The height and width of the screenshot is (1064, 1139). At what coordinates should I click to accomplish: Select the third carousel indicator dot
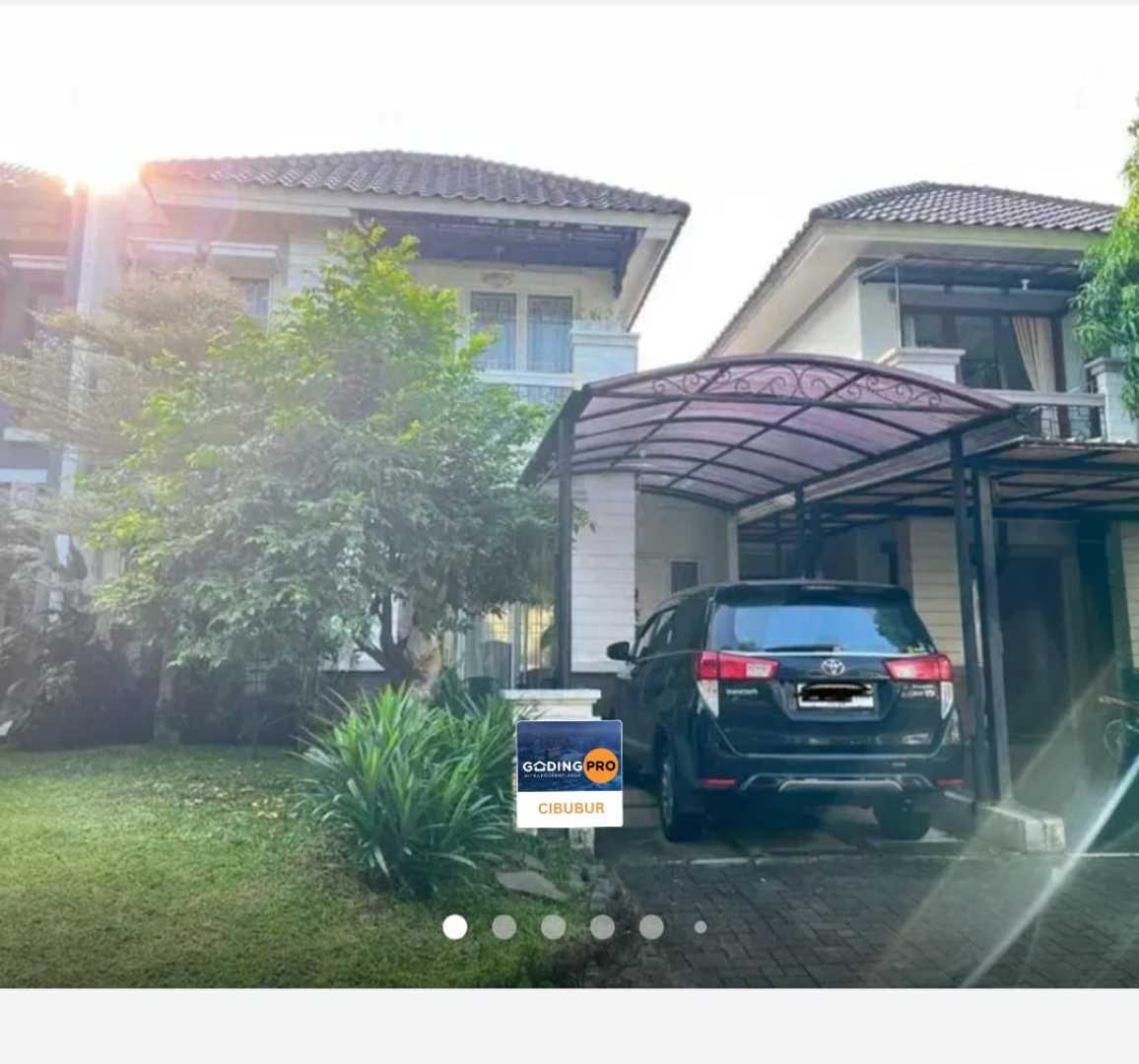553,927
